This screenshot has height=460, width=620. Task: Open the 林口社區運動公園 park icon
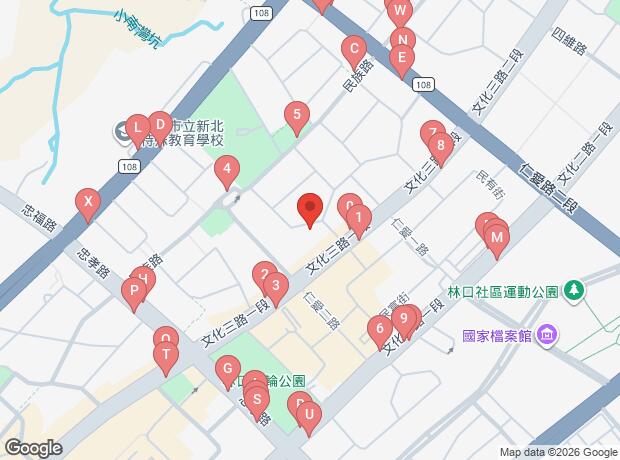point(573,291)
